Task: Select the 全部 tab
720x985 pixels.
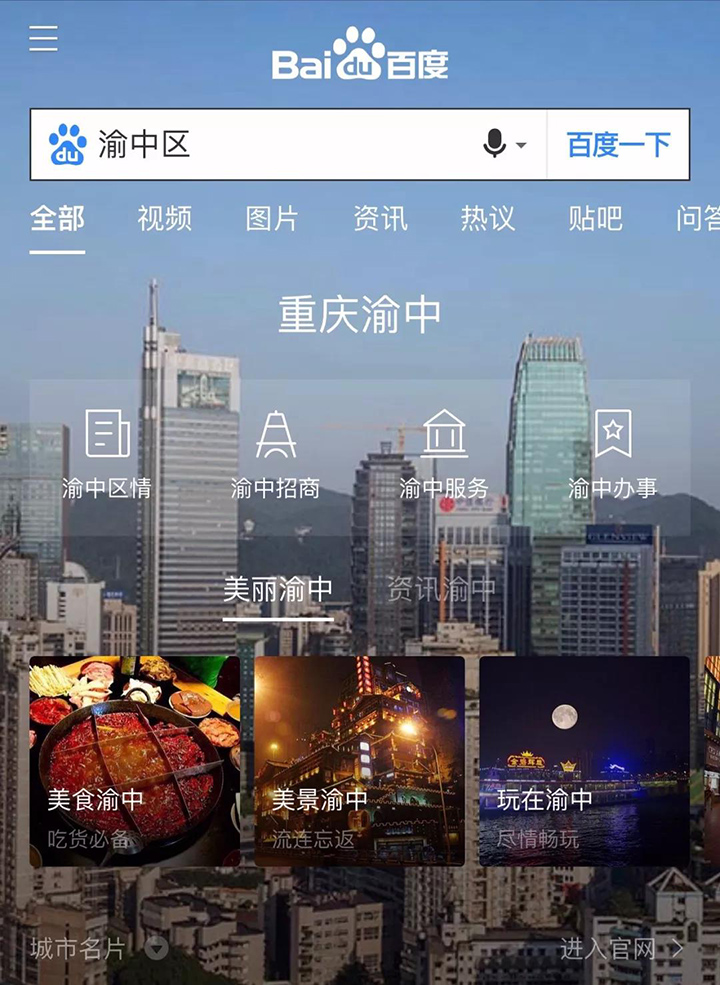Action: pos(57,218)
